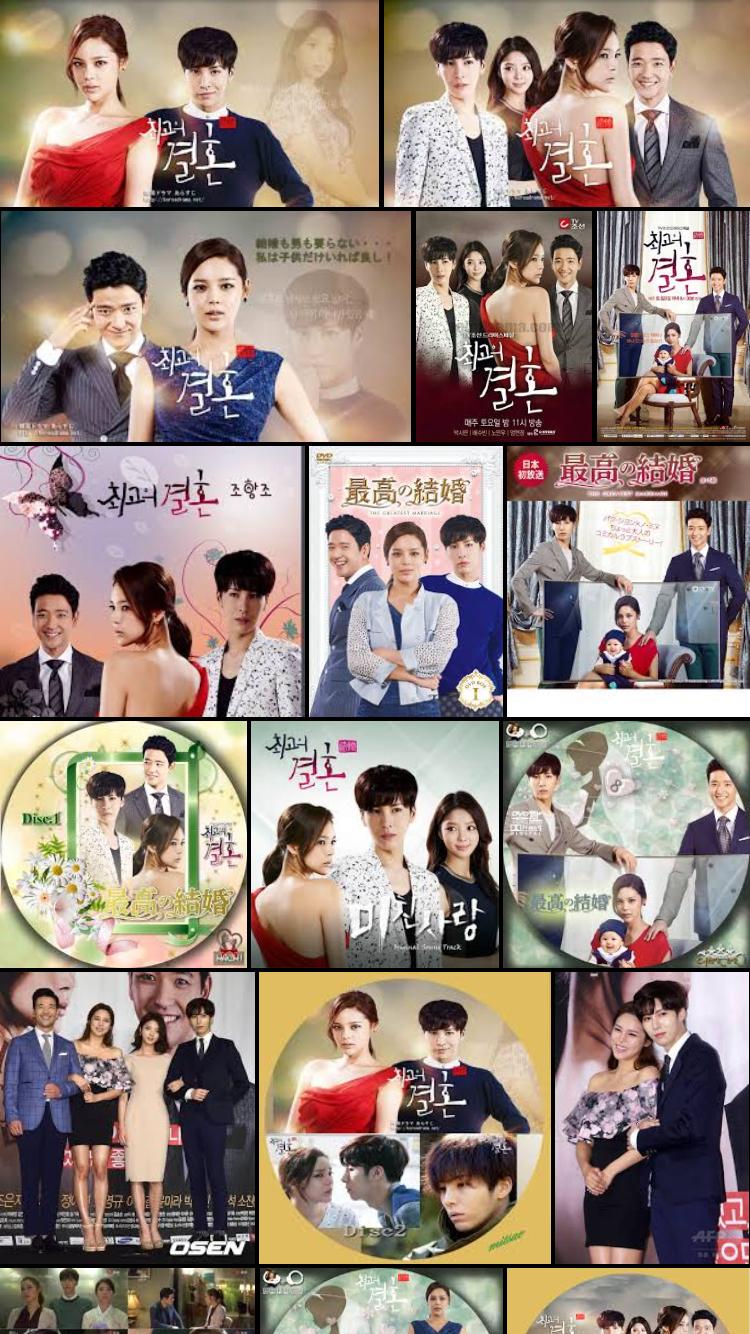750x1334 pixels.
Task: Open the Disc 1 label with green frame
Action: pos(123,844)
